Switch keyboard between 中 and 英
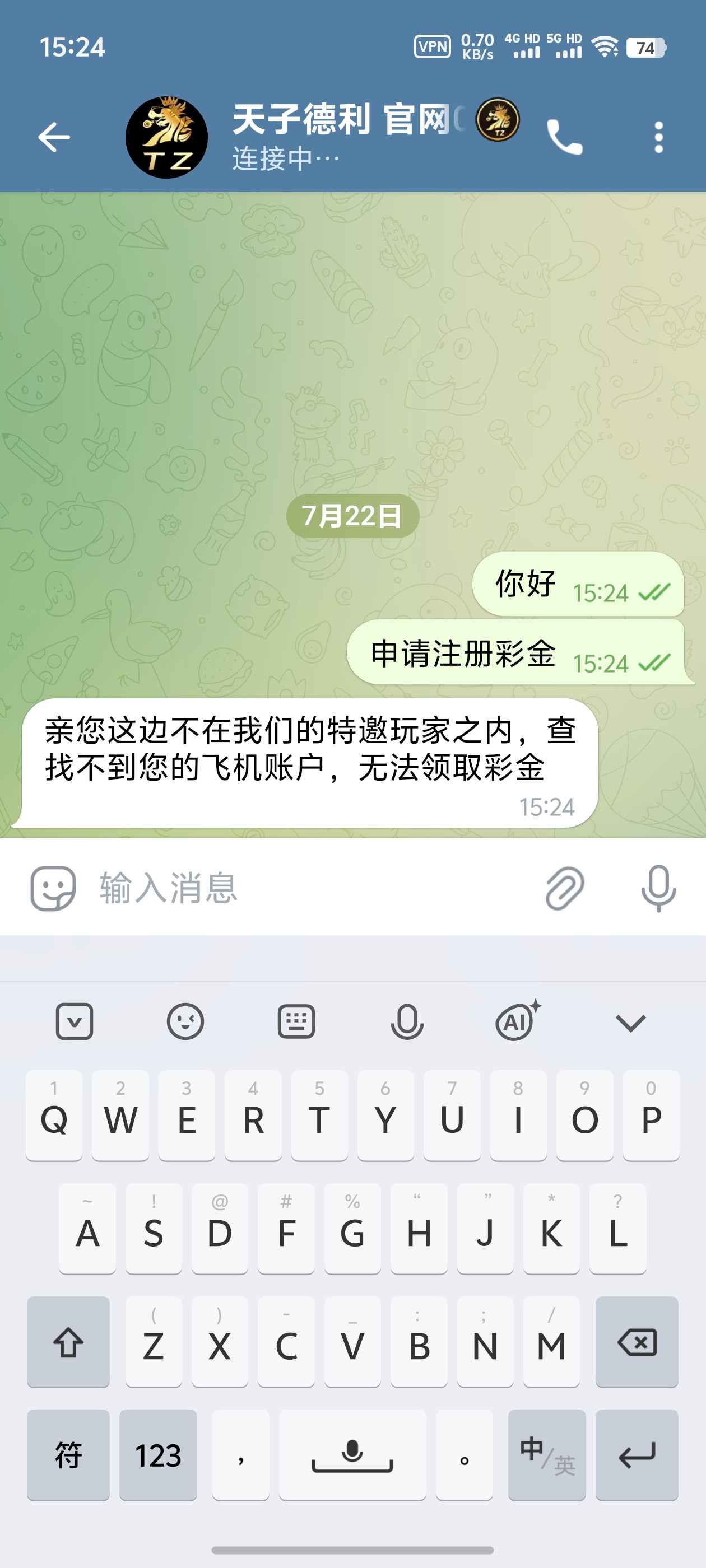 coord(546,1455)
